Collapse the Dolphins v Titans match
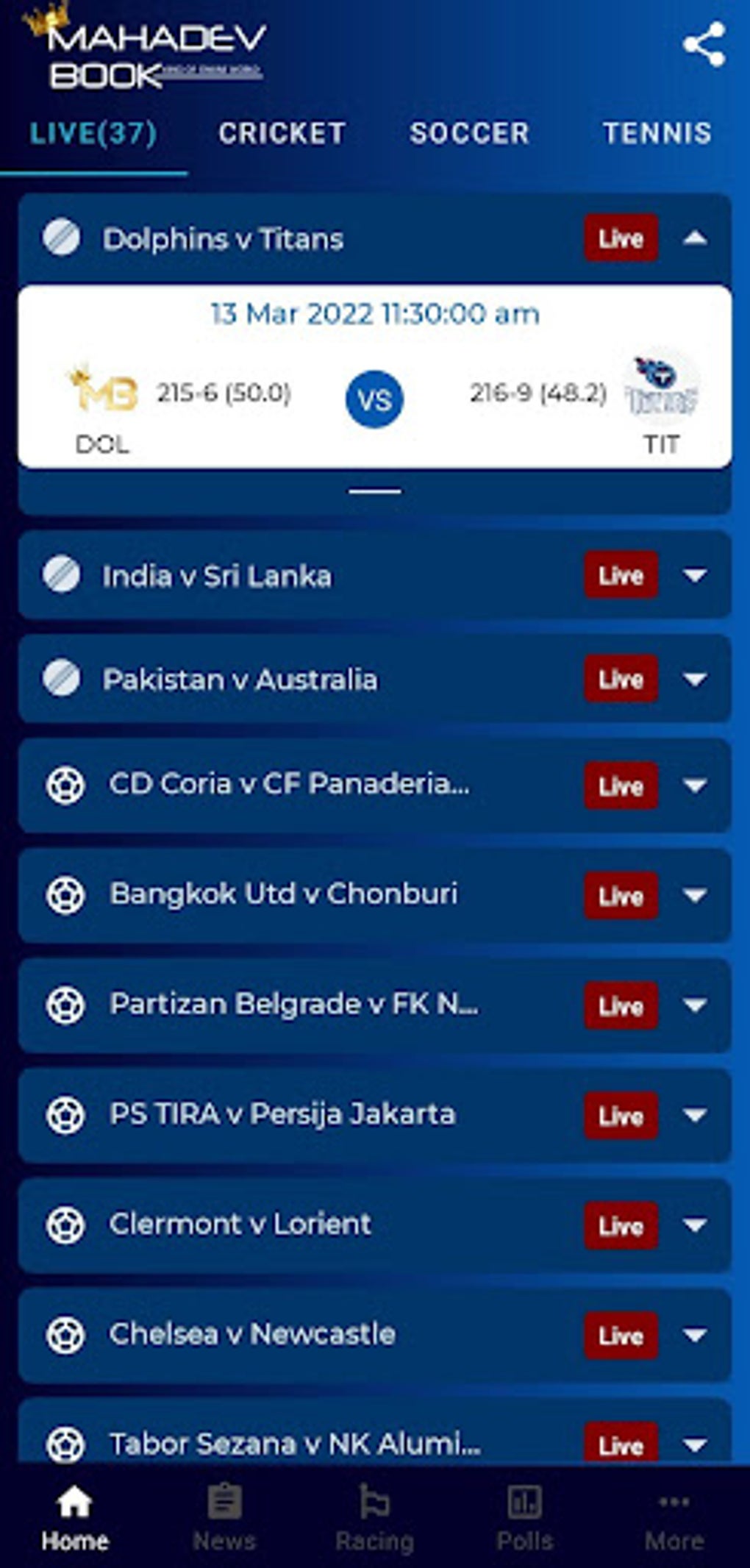Viewport: 750px width, 1568px height. point(695,238)
